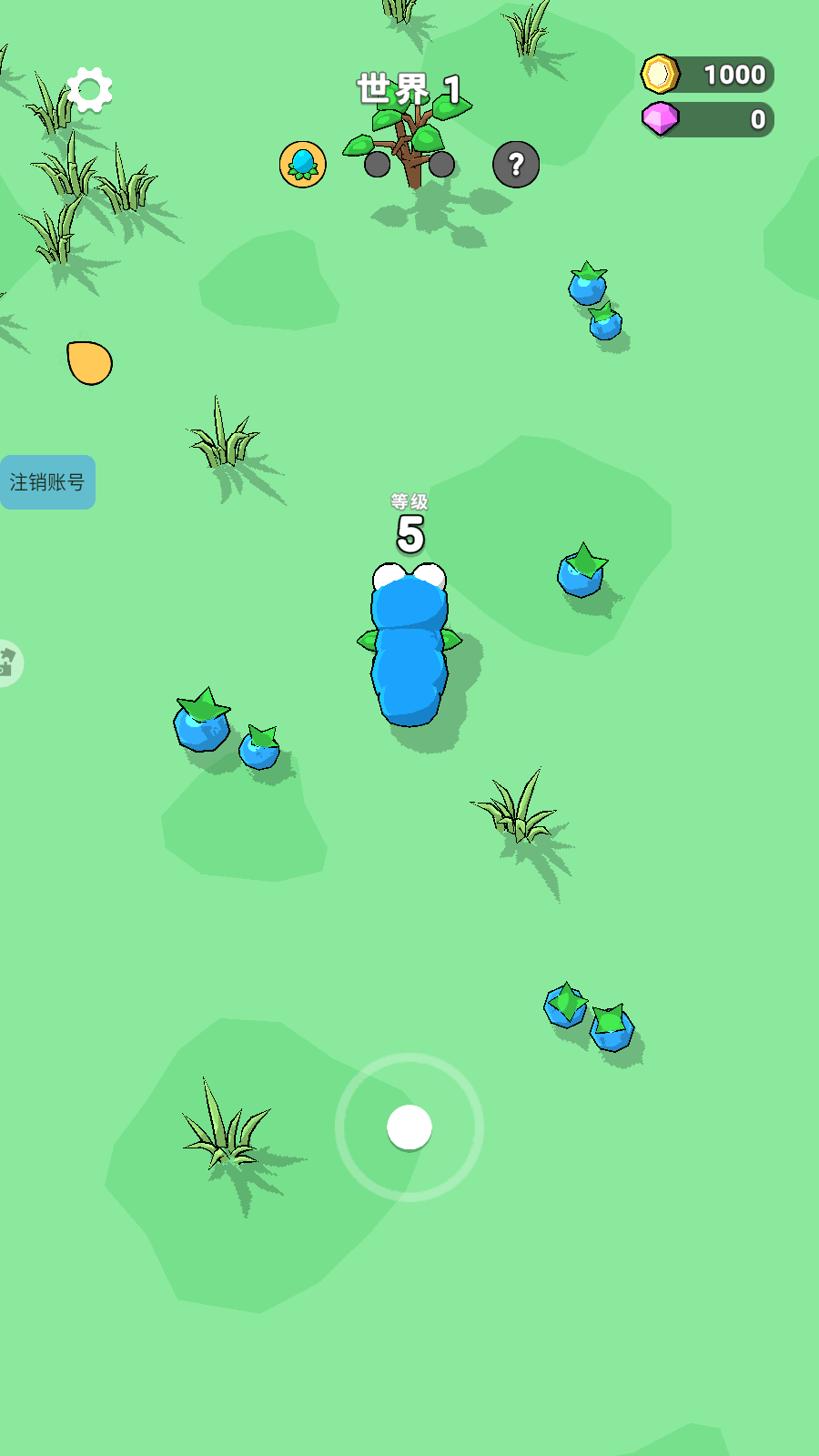Image resolution: width=819 pixels, height=1456 pixels.
Task: Open the puzzle-piece floating icon
Action: coord(8,662)
